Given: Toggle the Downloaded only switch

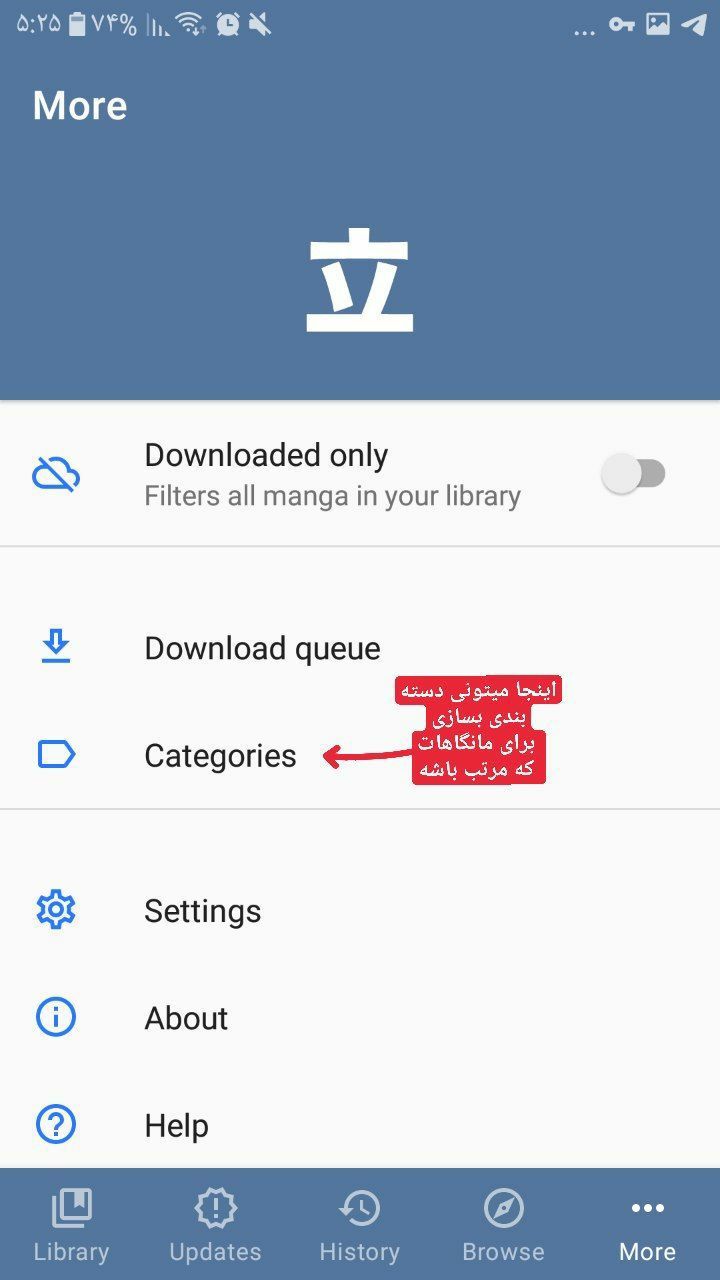Looking at the screenshot, I should (634, 474).
